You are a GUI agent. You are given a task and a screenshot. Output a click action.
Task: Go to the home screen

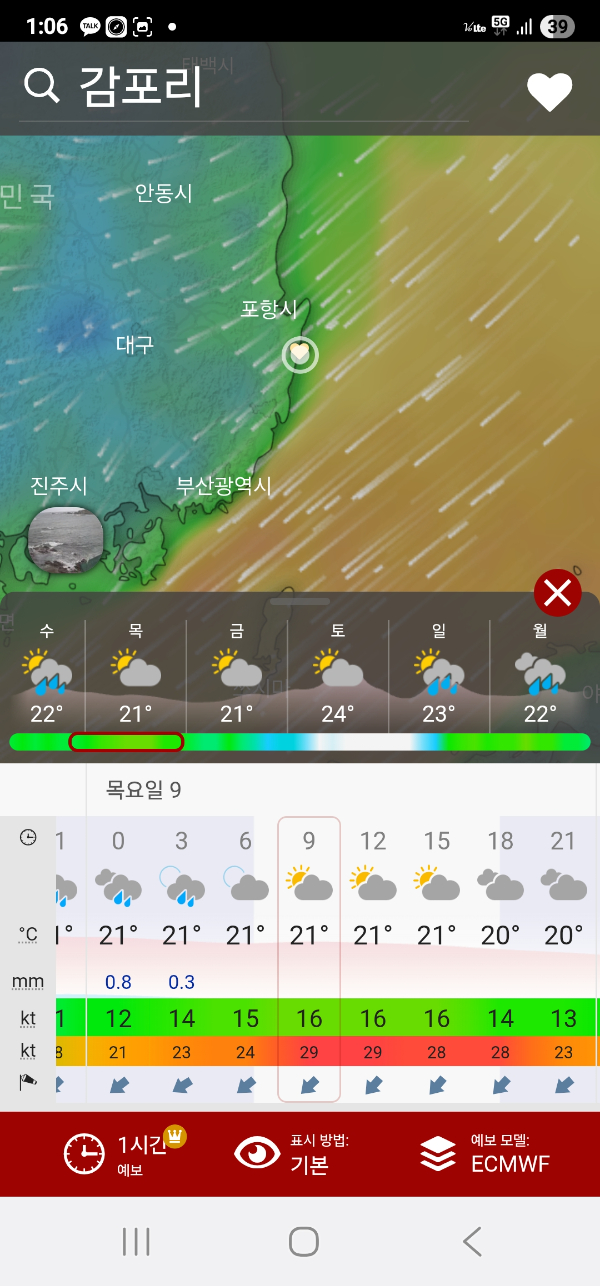pyautogui.click(x=303, y=1241)
